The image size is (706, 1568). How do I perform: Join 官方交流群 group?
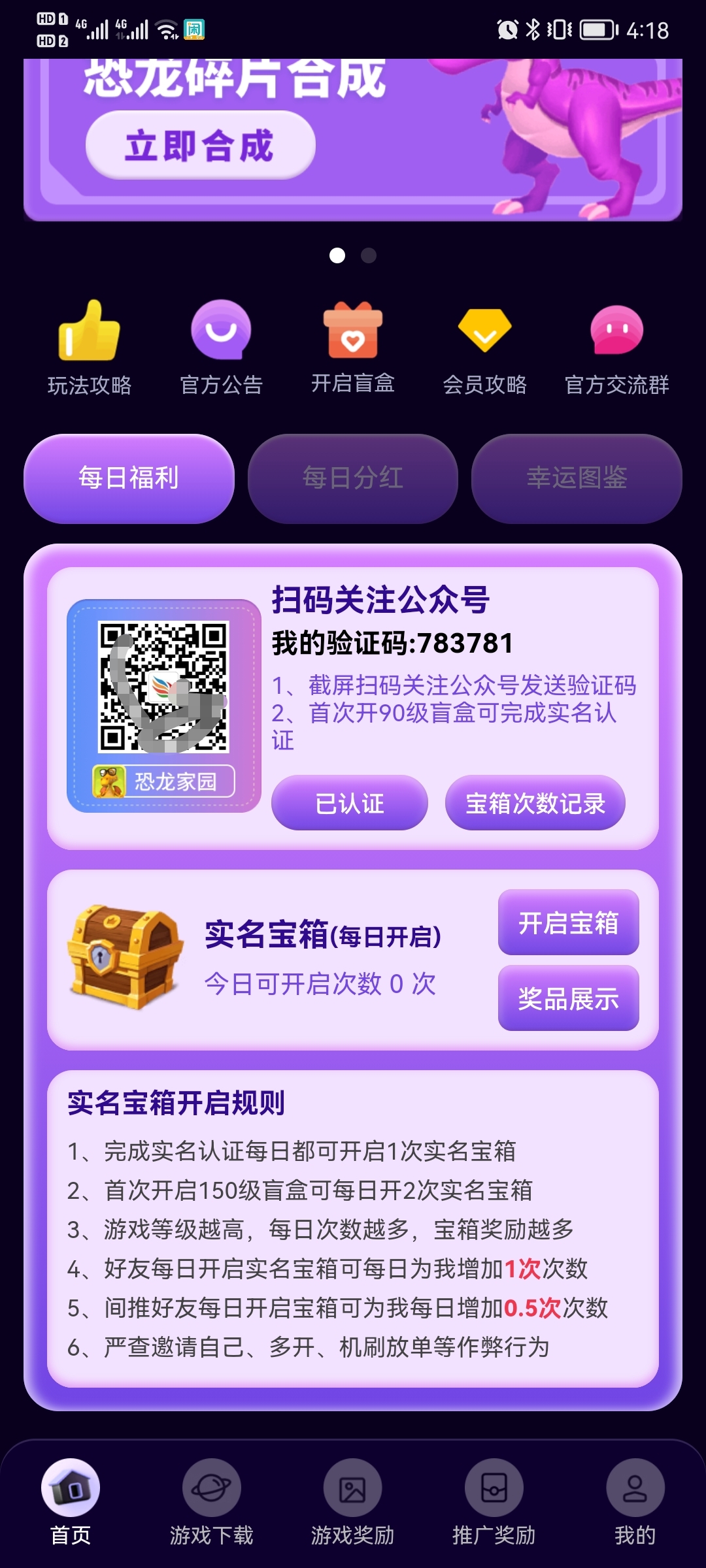tap(616, 347)
